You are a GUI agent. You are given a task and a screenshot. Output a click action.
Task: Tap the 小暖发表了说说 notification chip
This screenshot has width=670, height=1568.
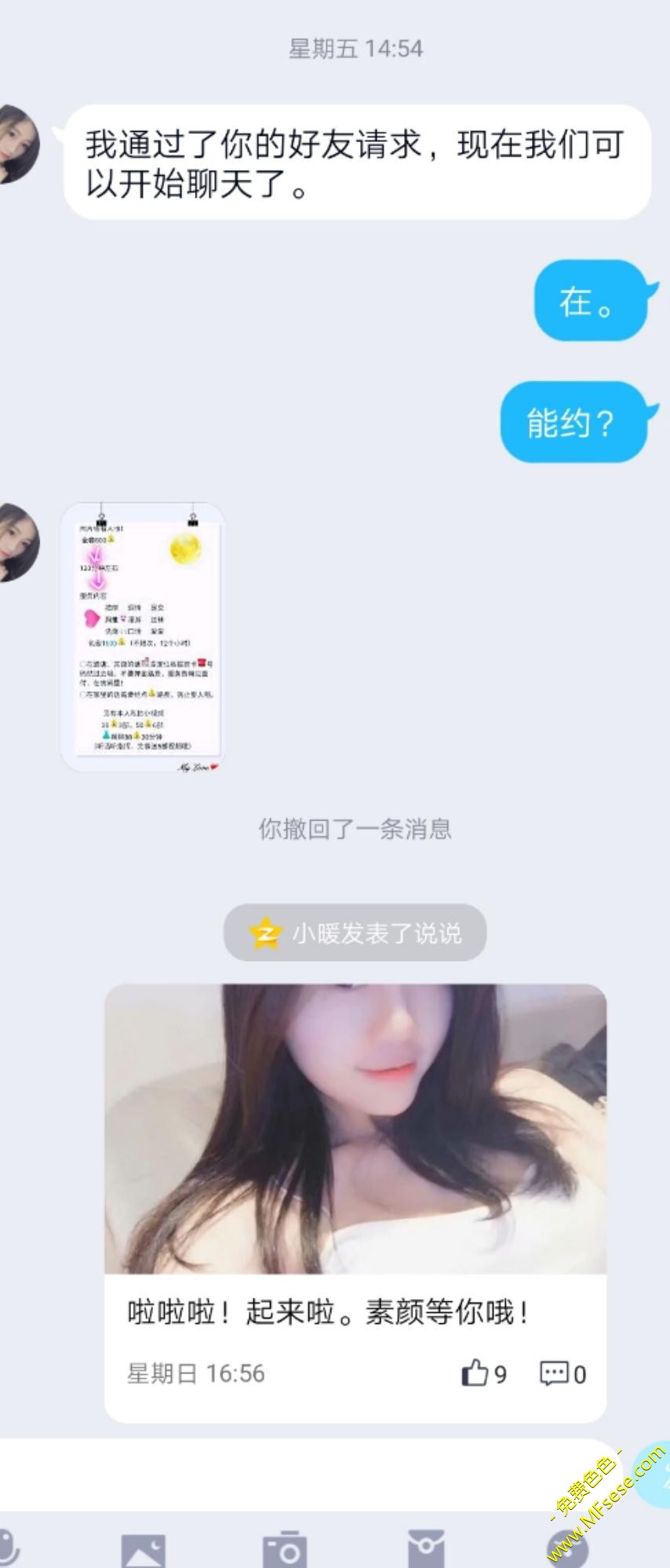pos(355,933)
